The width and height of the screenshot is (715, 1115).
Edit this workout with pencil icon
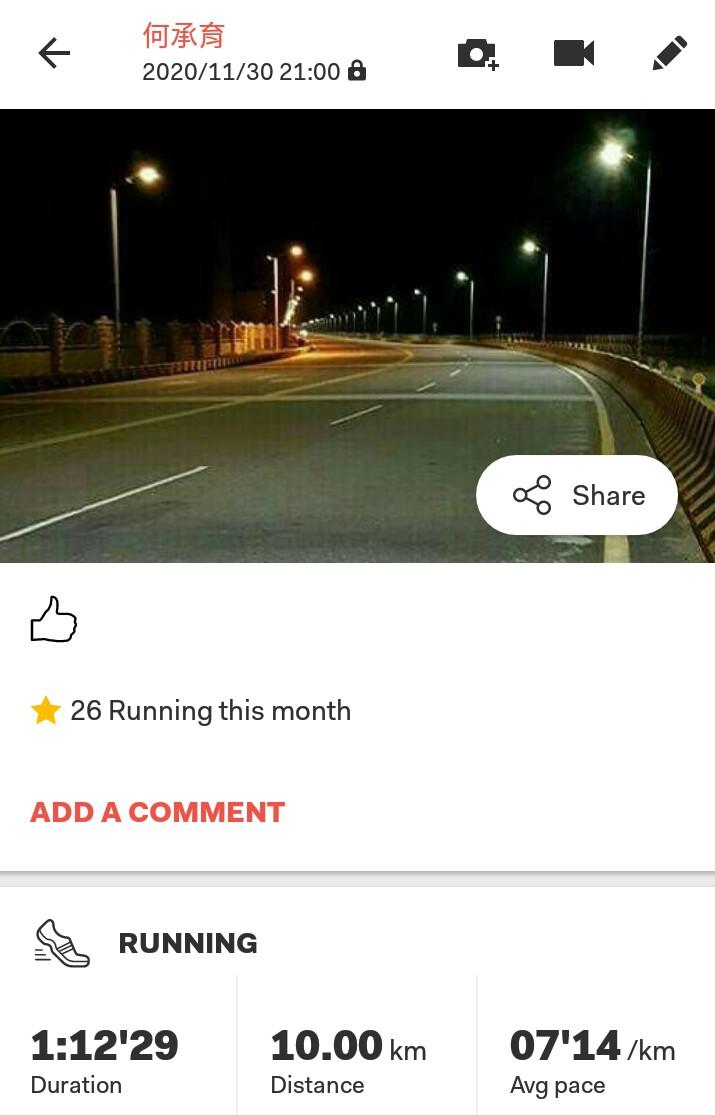coord(669,53)
